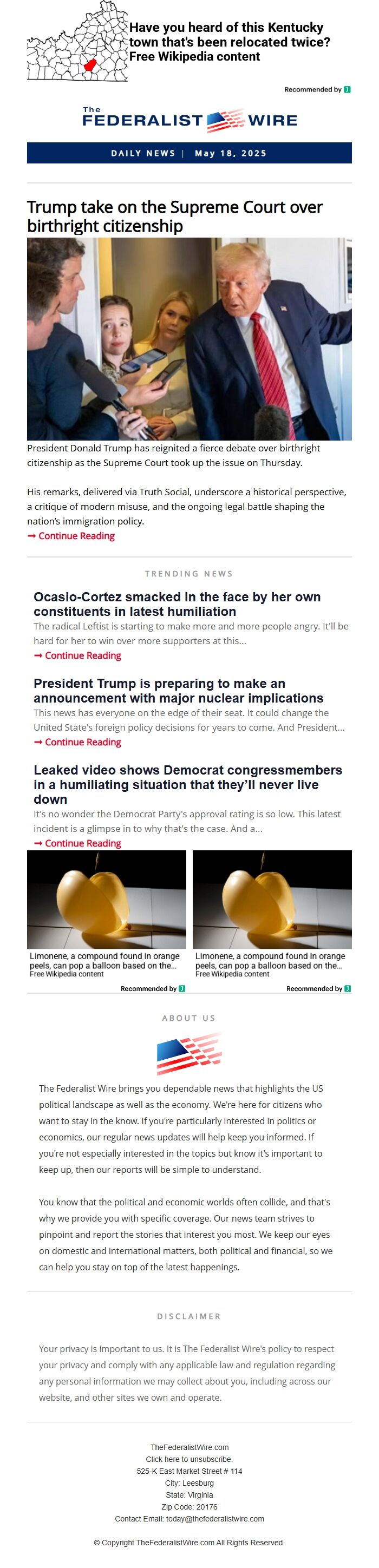
Task: Continue reading the leaked video article
Action: tap(83, 843)
